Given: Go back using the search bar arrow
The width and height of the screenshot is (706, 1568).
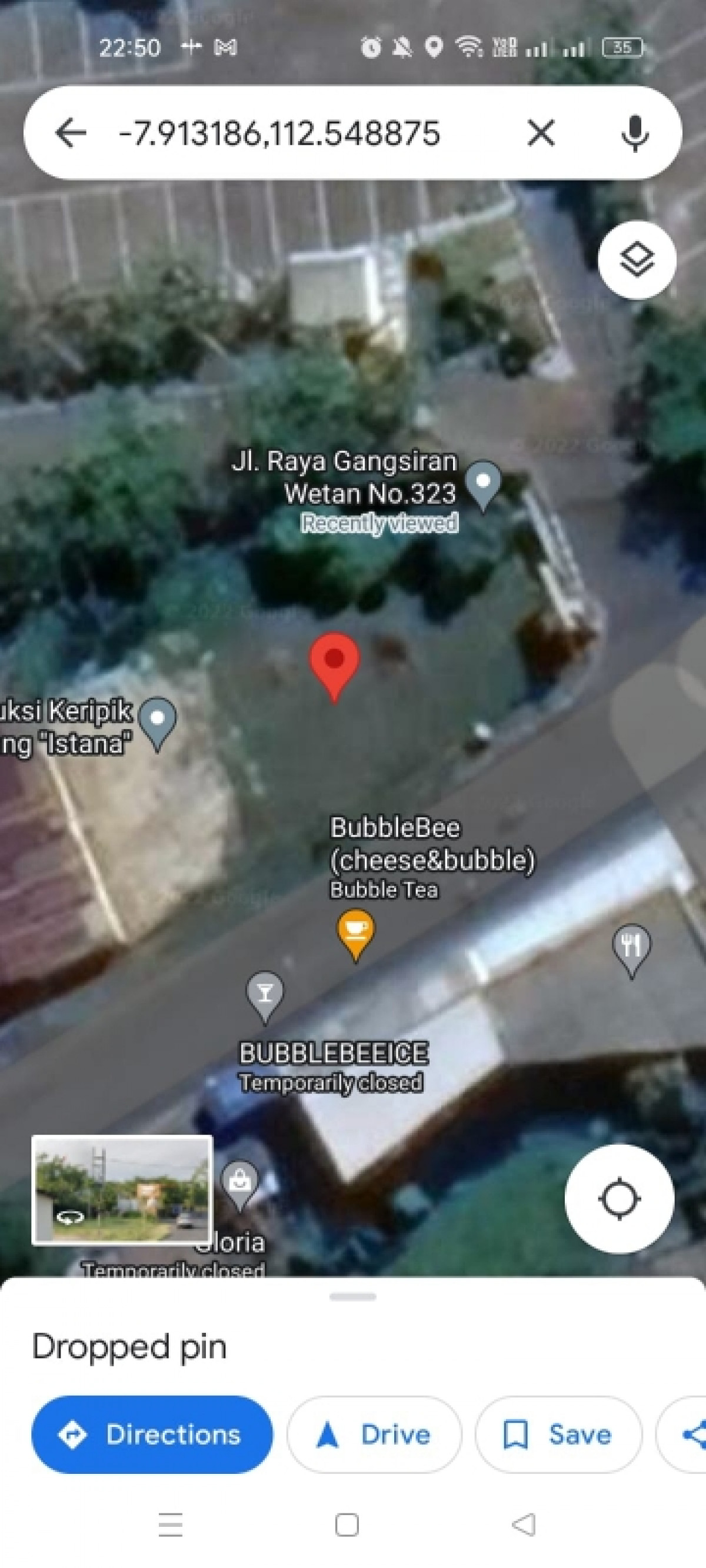Looking at the screenshot, I should click(x=71, y=133).
